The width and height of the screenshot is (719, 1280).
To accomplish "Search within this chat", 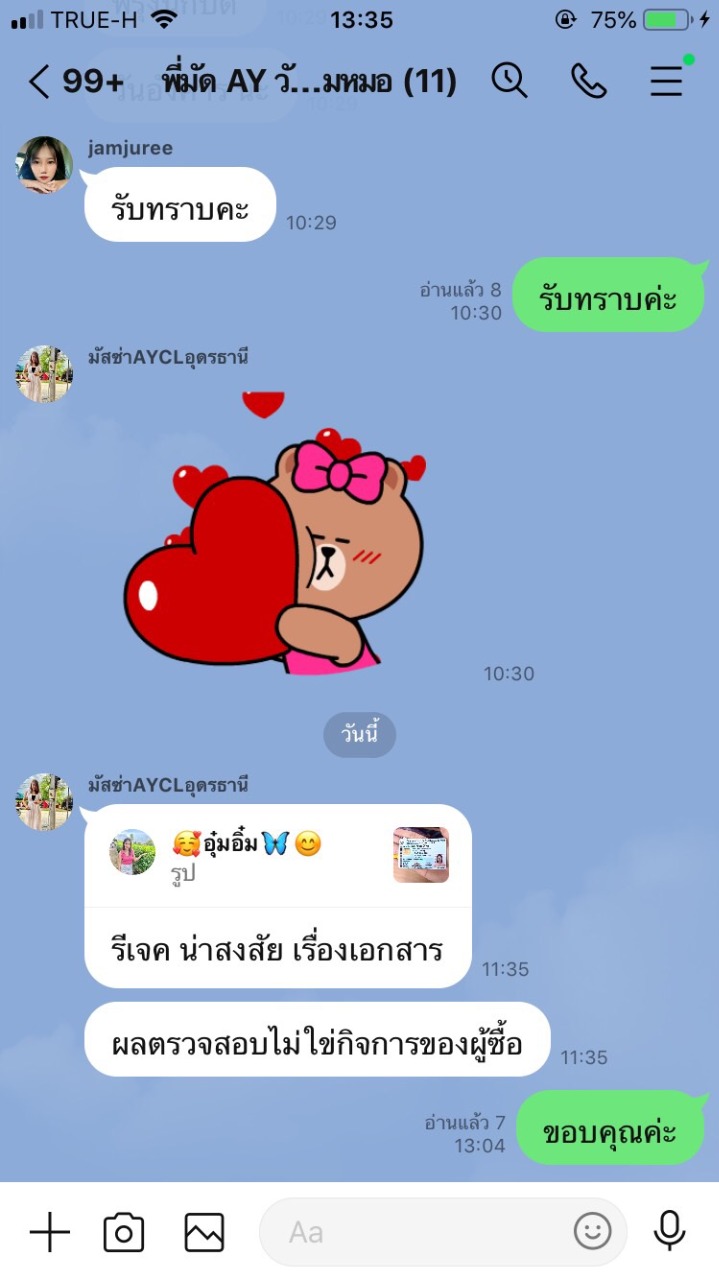I will pyautogui.click(x=509, y=81).
